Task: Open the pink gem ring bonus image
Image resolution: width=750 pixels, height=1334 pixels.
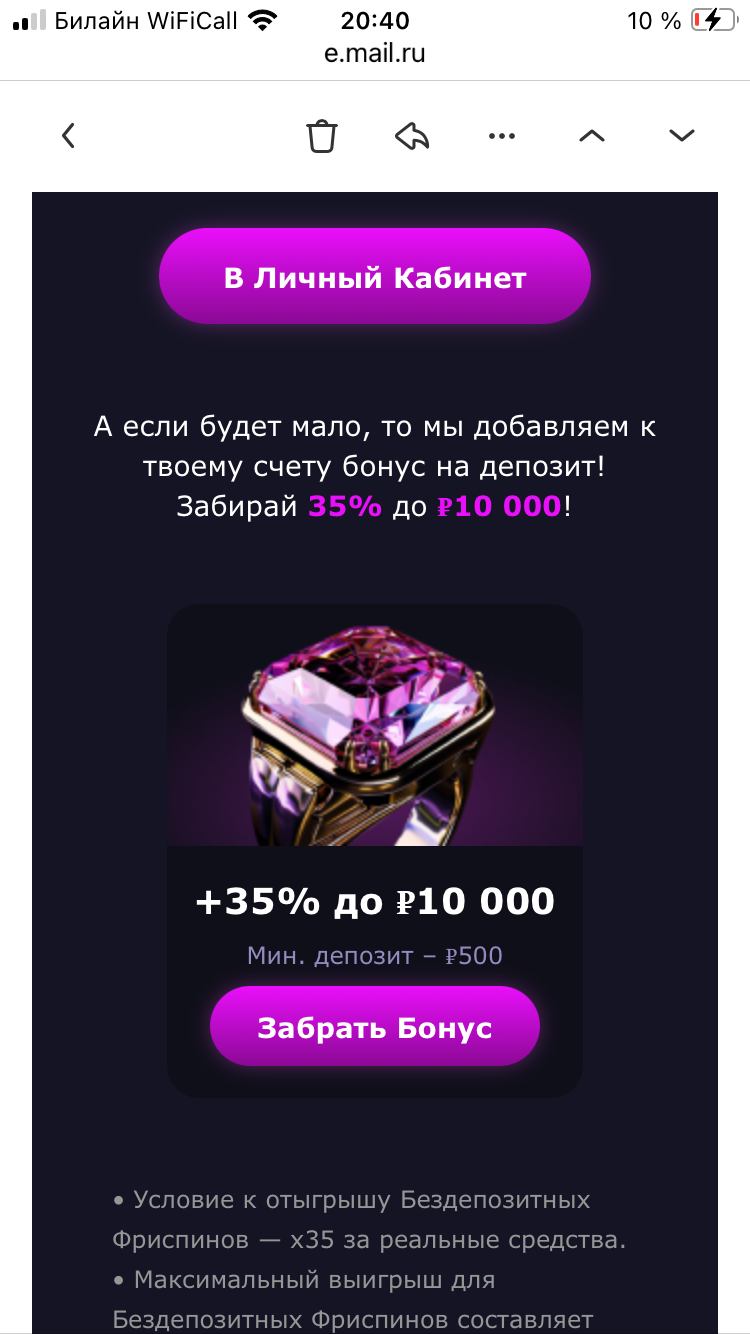Action: [375, 725]
